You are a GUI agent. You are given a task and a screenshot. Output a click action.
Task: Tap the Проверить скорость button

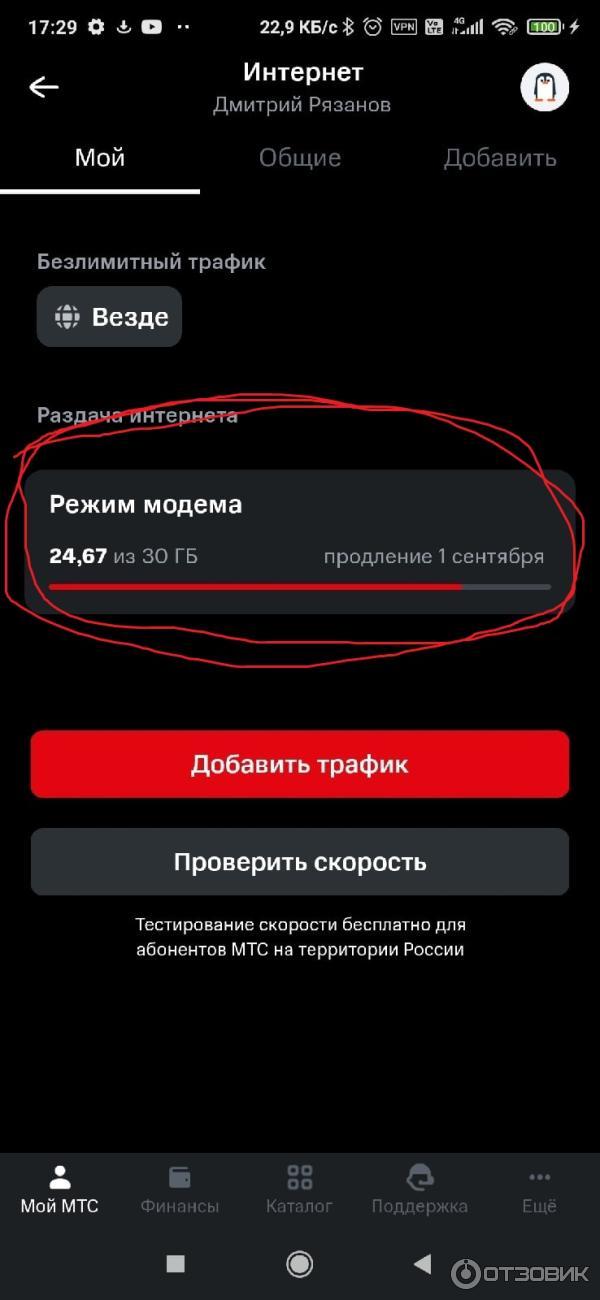tap(300, 862)
